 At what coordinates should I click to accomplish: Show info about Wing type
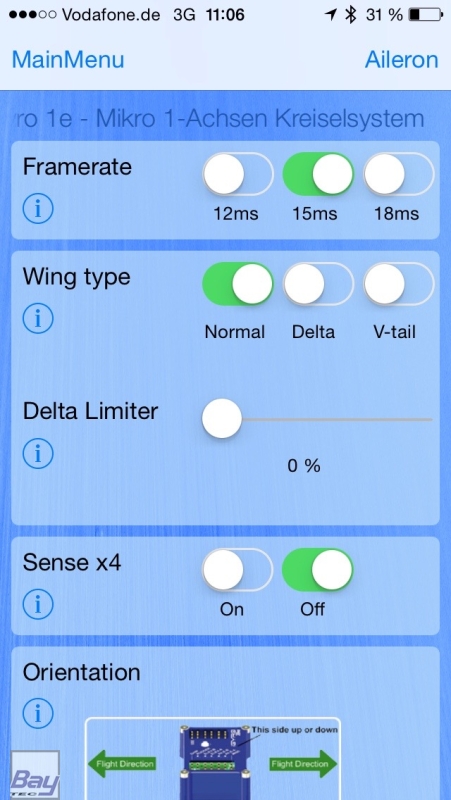click(x=38, y=318)
